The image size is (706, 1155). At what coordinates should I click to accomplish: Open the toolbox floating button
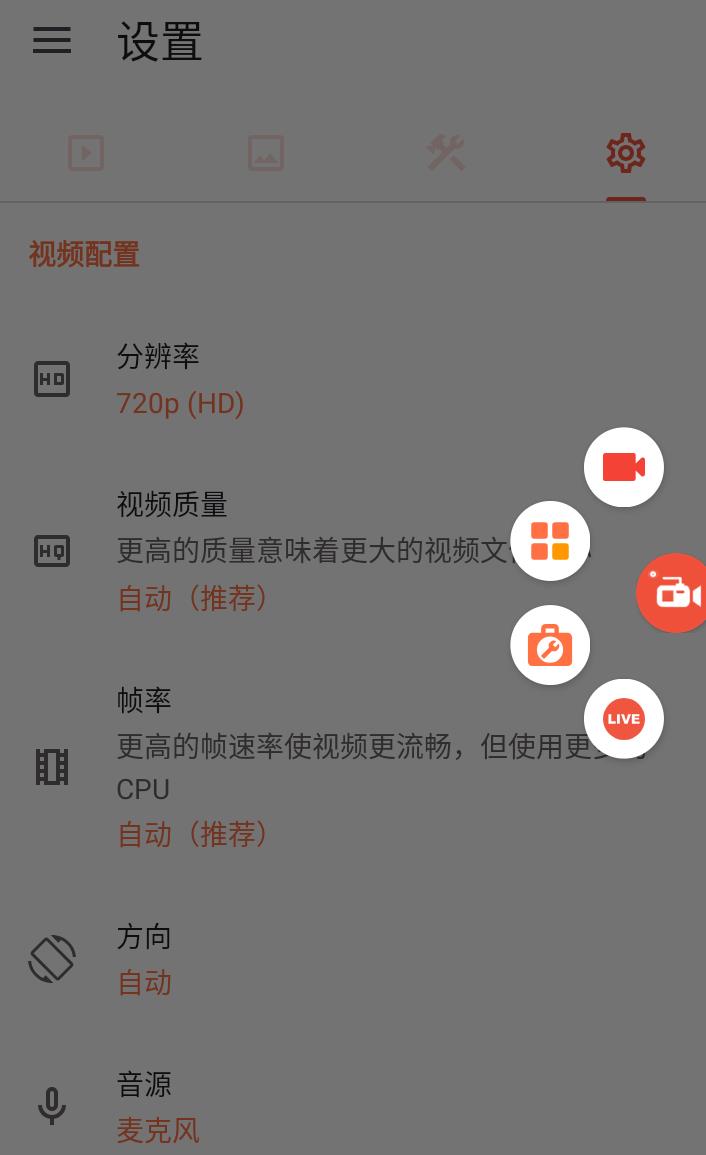coord(550,645)
